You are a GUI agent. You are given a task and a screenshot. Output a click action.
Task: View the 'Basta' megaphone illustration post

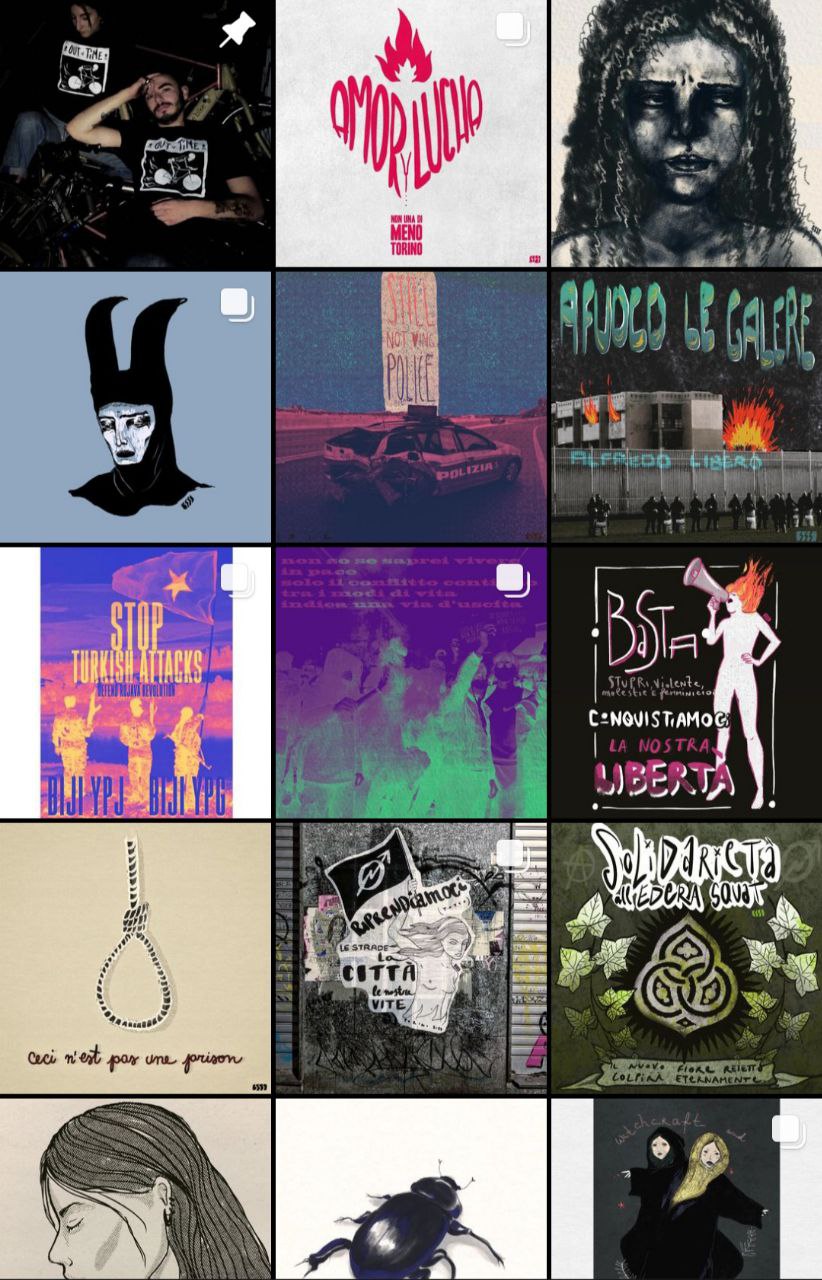(686, 682)
